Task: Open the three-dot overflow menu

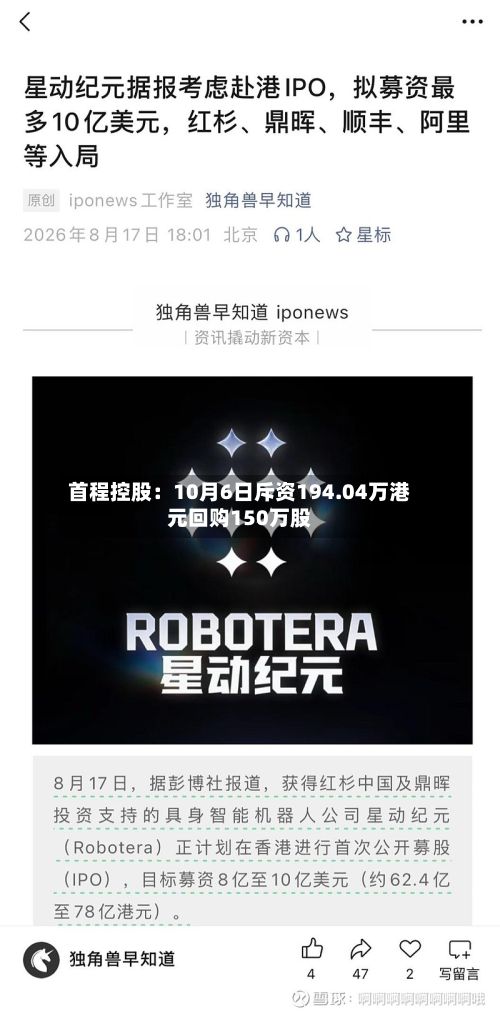Action: (x=472, y=22)
